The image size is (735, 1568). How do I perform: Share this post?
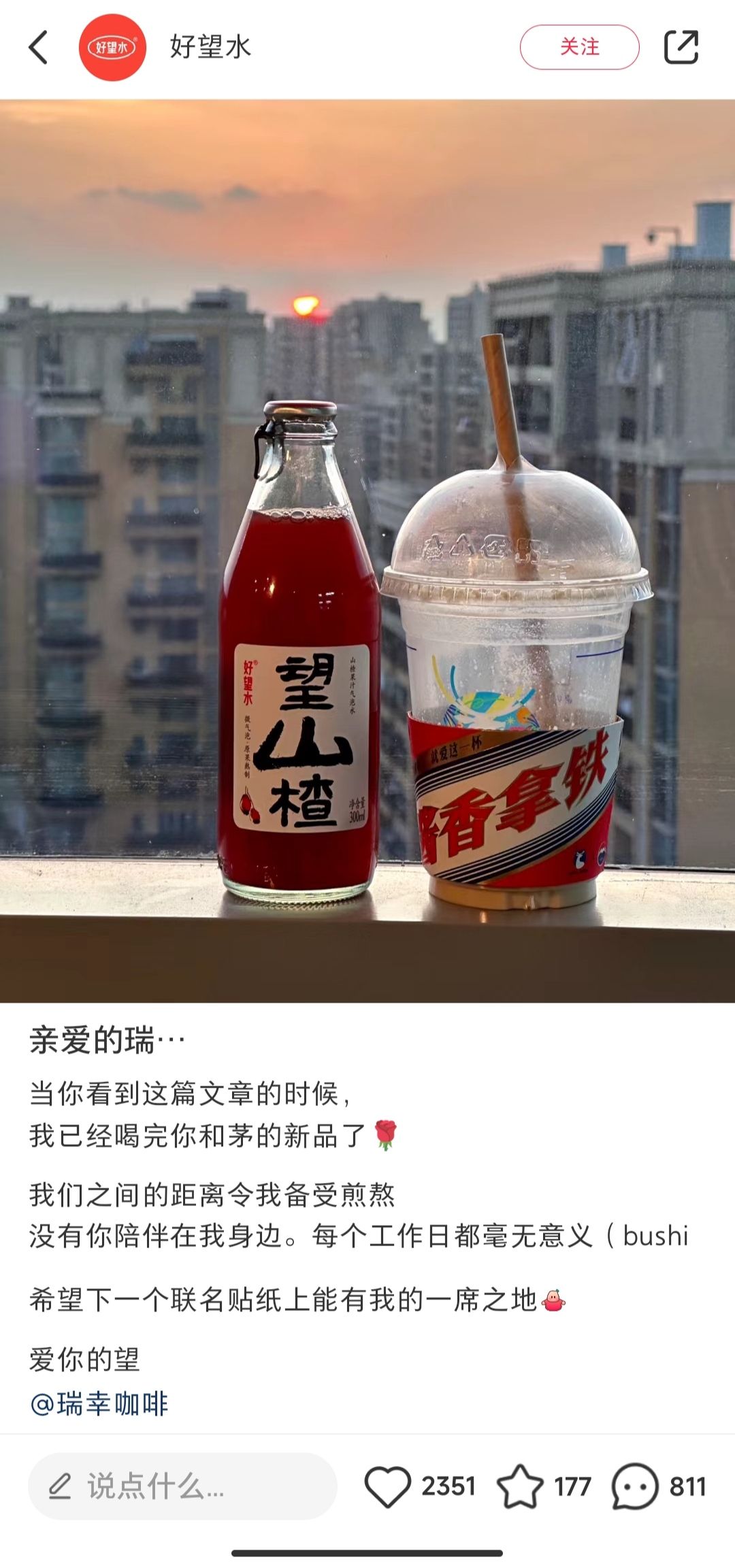click(x=681, y=47)
